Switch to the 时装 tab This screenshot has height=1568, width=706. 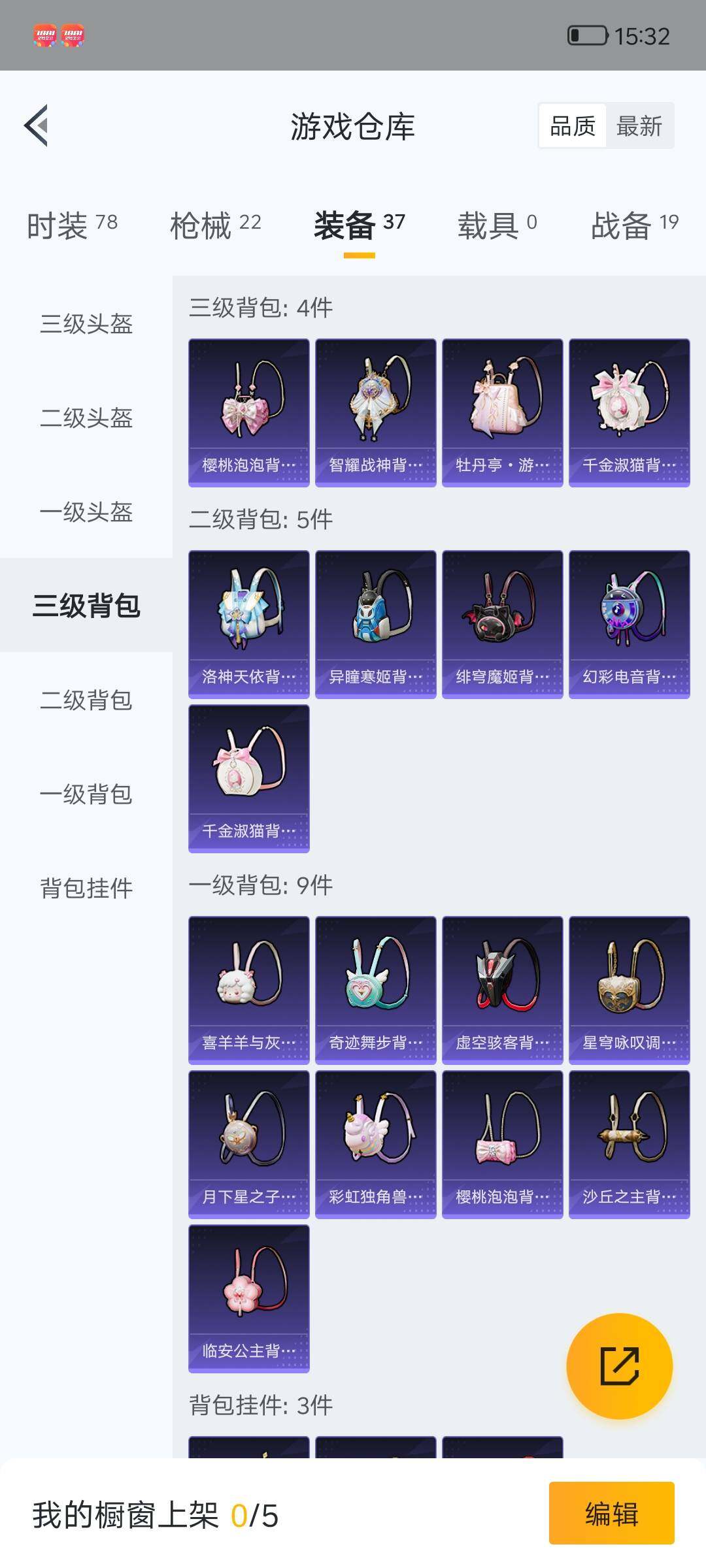pyautogui.click(x=72, y=225)
